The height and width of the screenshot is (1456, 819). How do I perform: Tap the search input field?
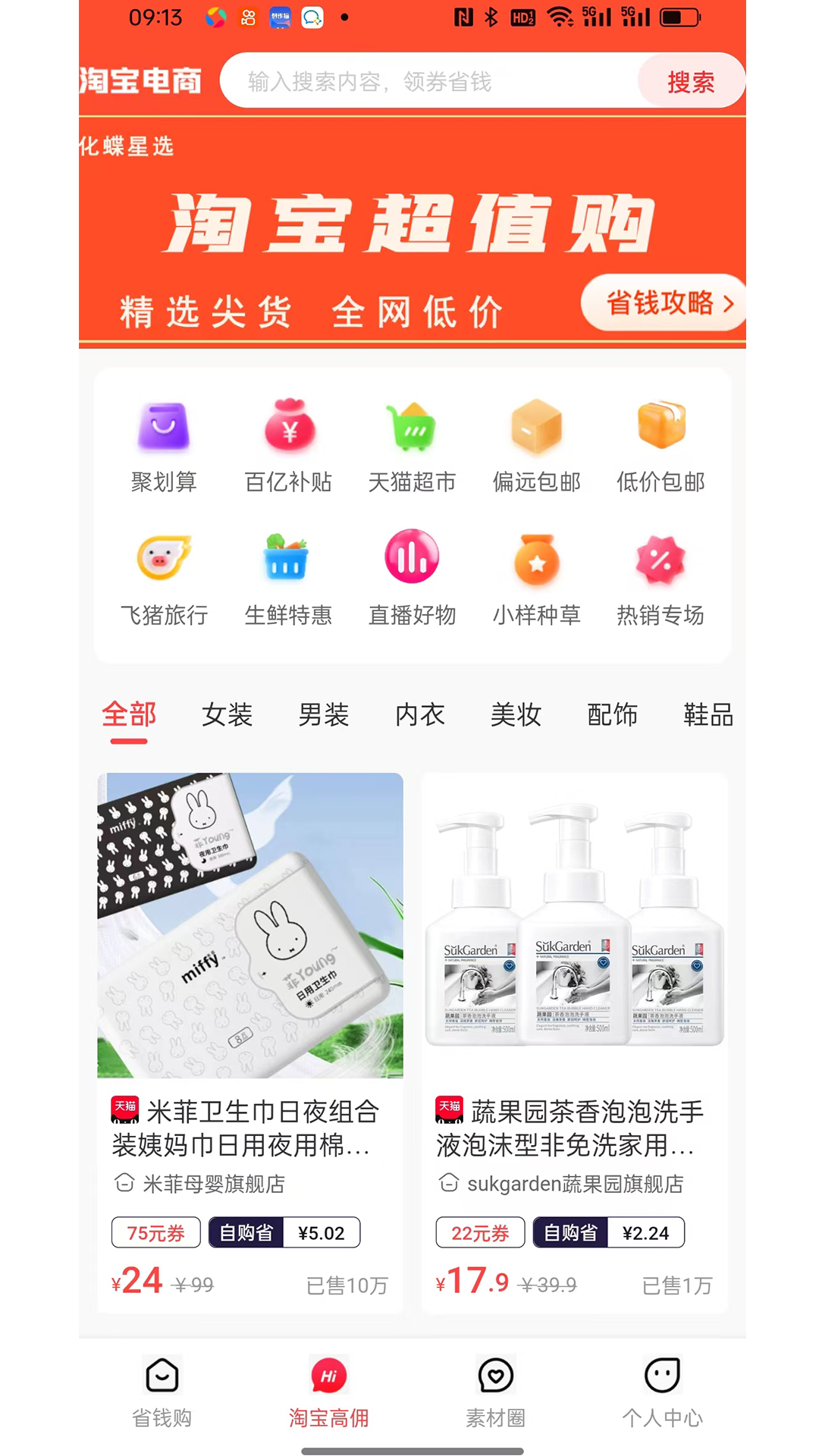425,80
